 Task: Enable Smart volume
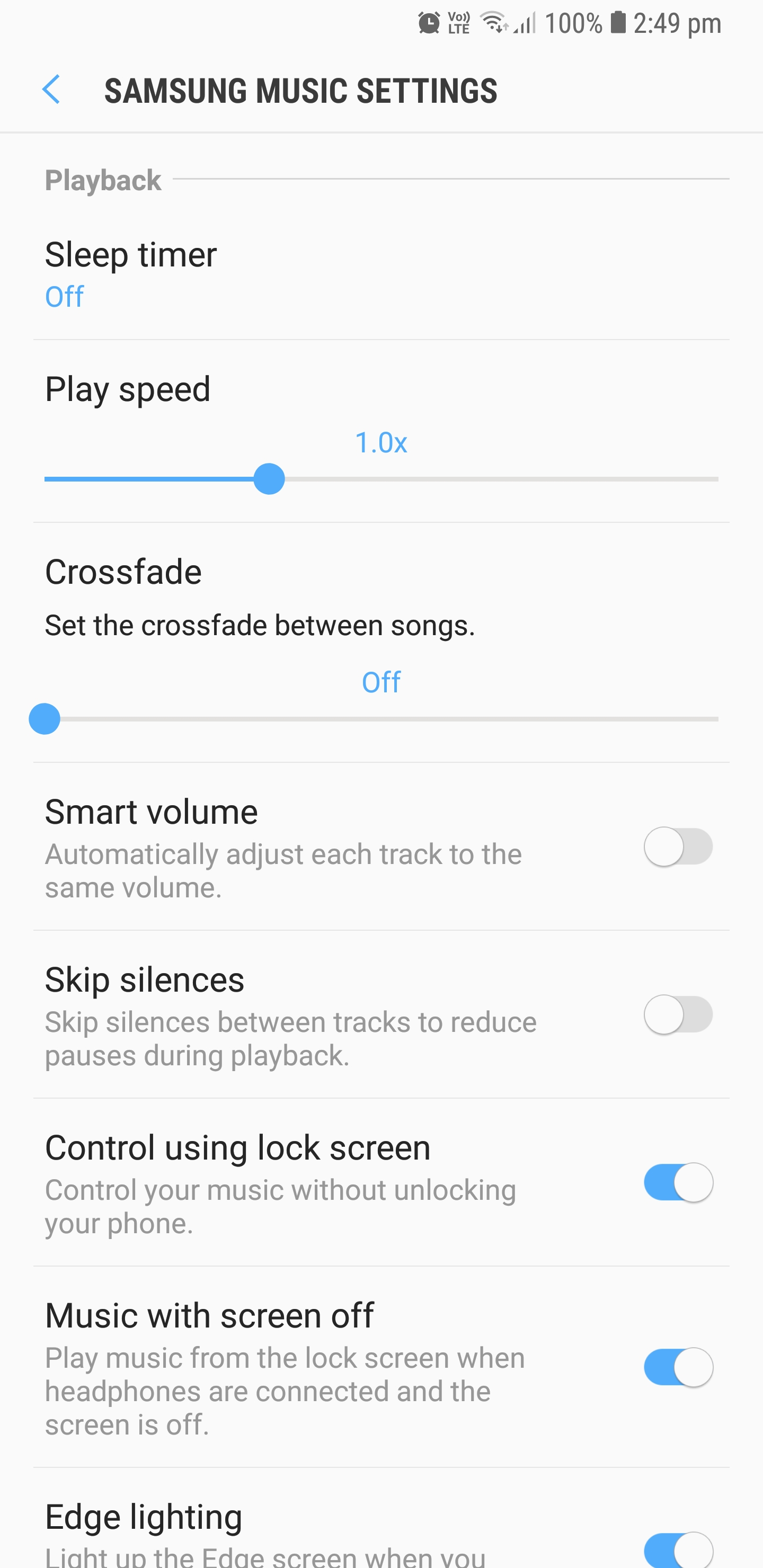pyautogui.click(x=678, y=847)
